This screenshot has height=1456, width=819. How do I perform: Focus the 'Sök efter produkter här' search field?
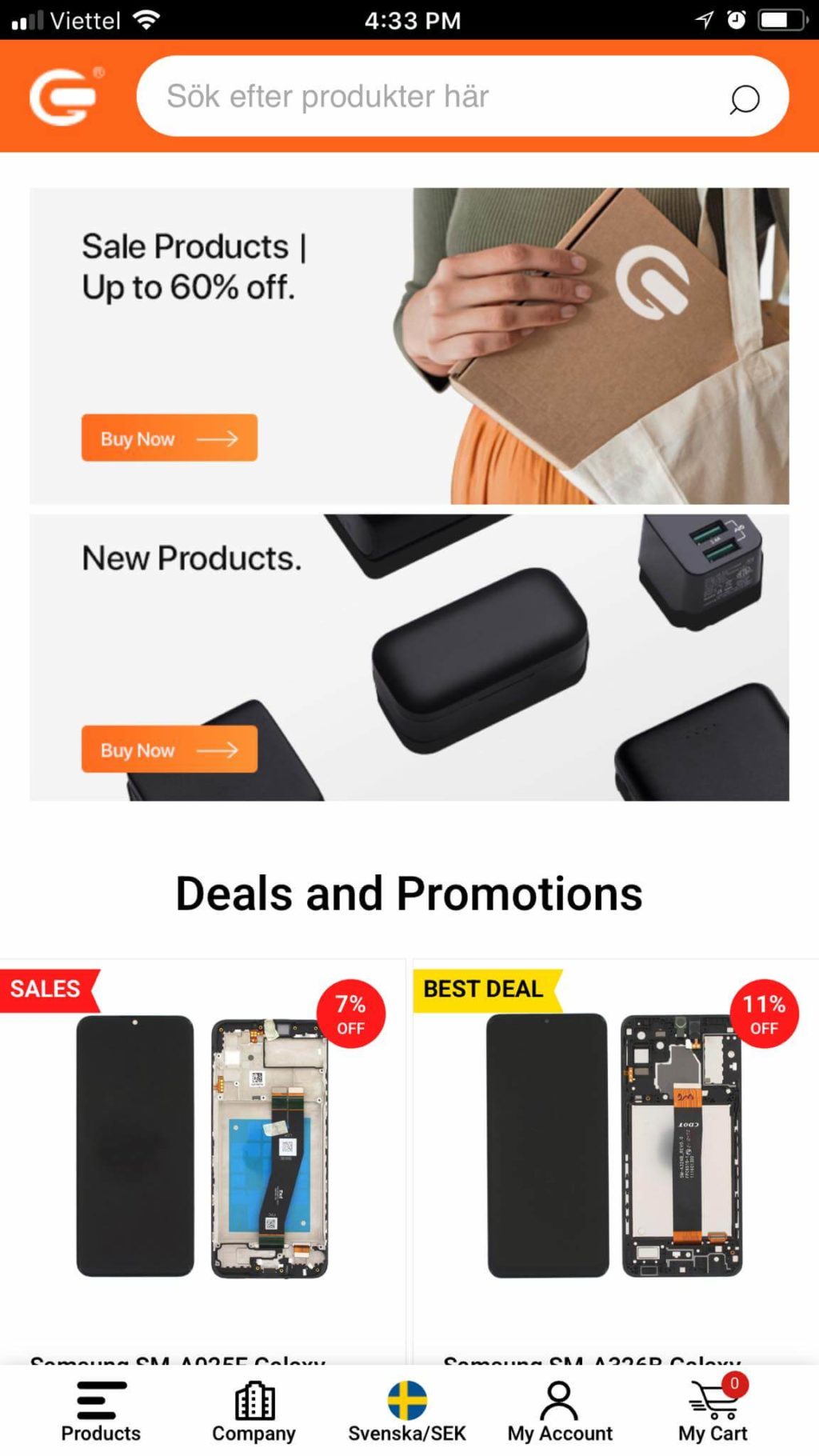[432, 97]
